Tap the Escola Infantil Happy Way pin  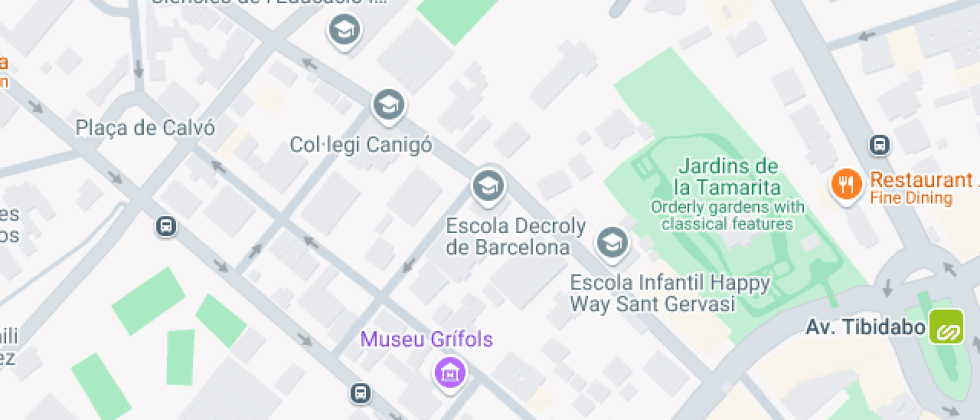pyautogui.click(x=611, y=242)
